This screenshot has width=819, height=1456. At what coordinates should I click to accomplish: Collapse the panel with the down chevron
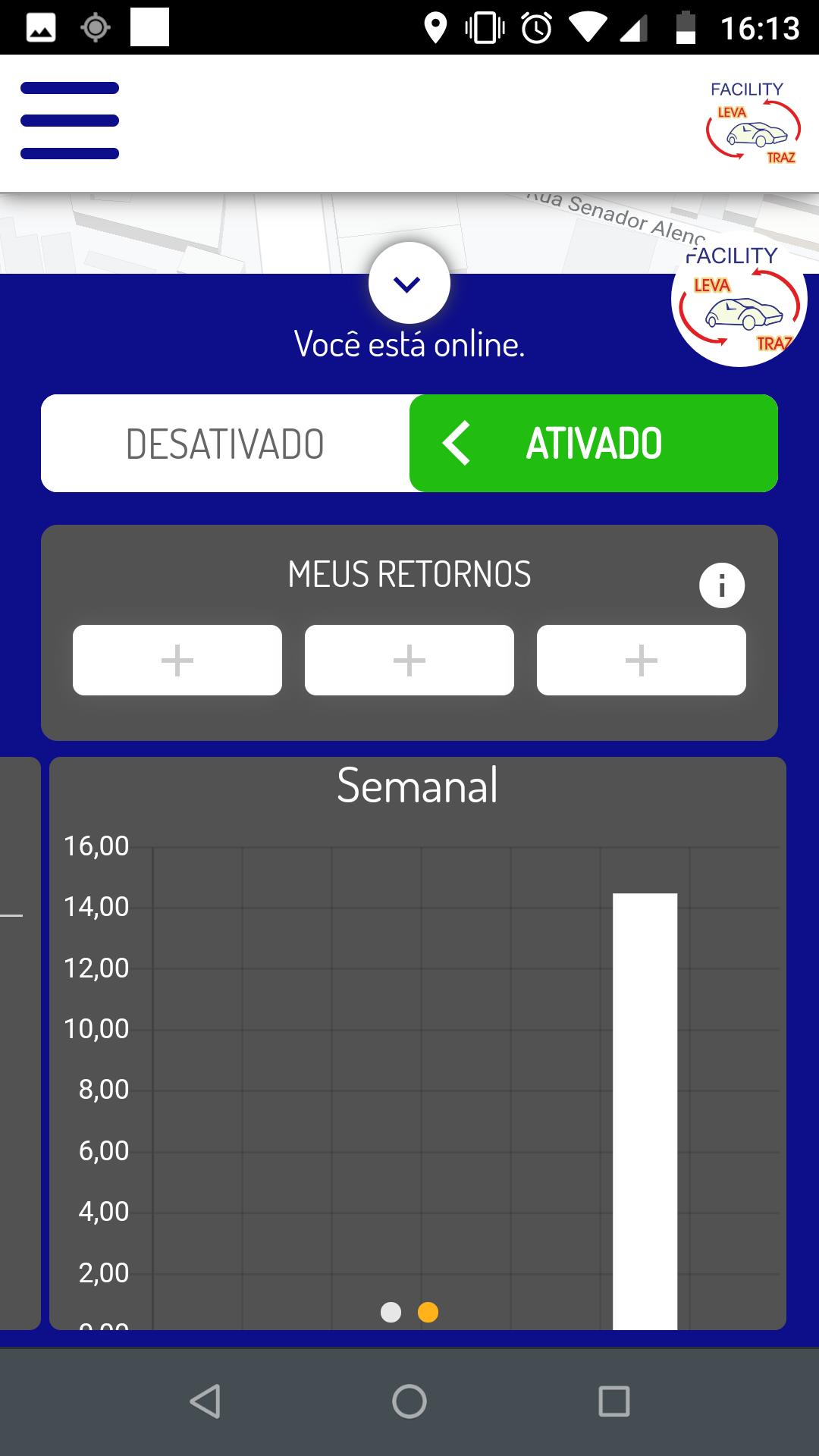(409, 284)
